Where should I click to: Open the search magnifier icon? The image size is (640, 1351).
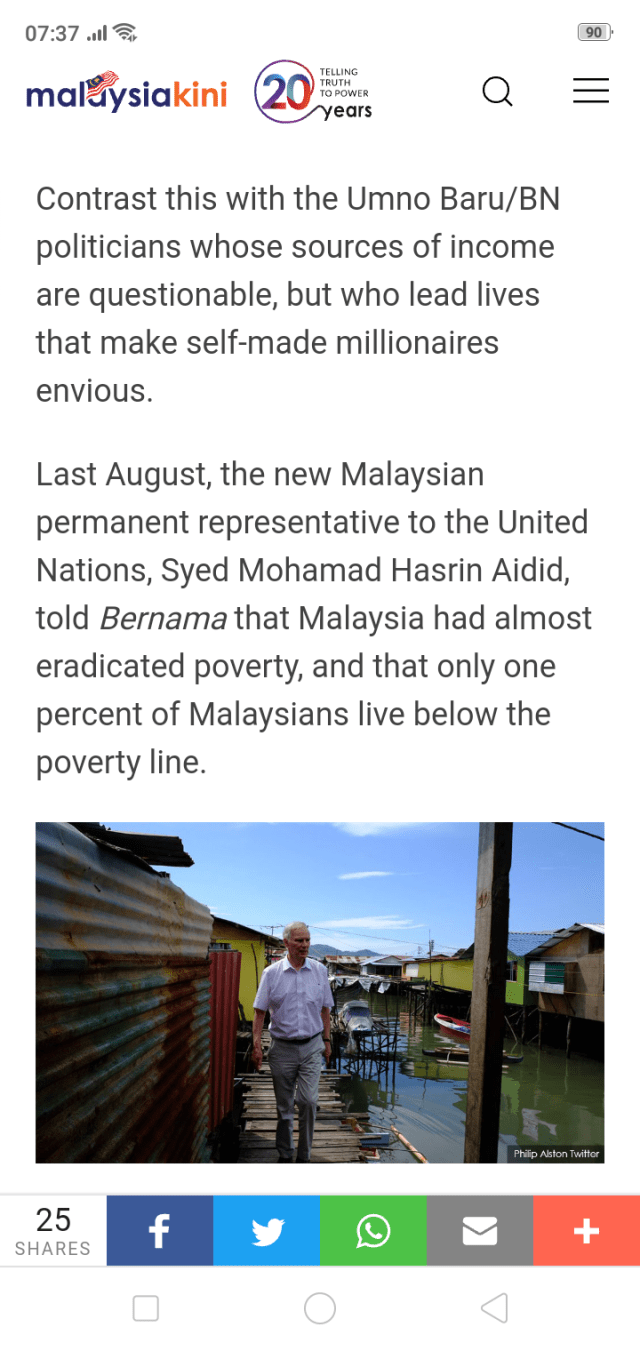point(497,92)
